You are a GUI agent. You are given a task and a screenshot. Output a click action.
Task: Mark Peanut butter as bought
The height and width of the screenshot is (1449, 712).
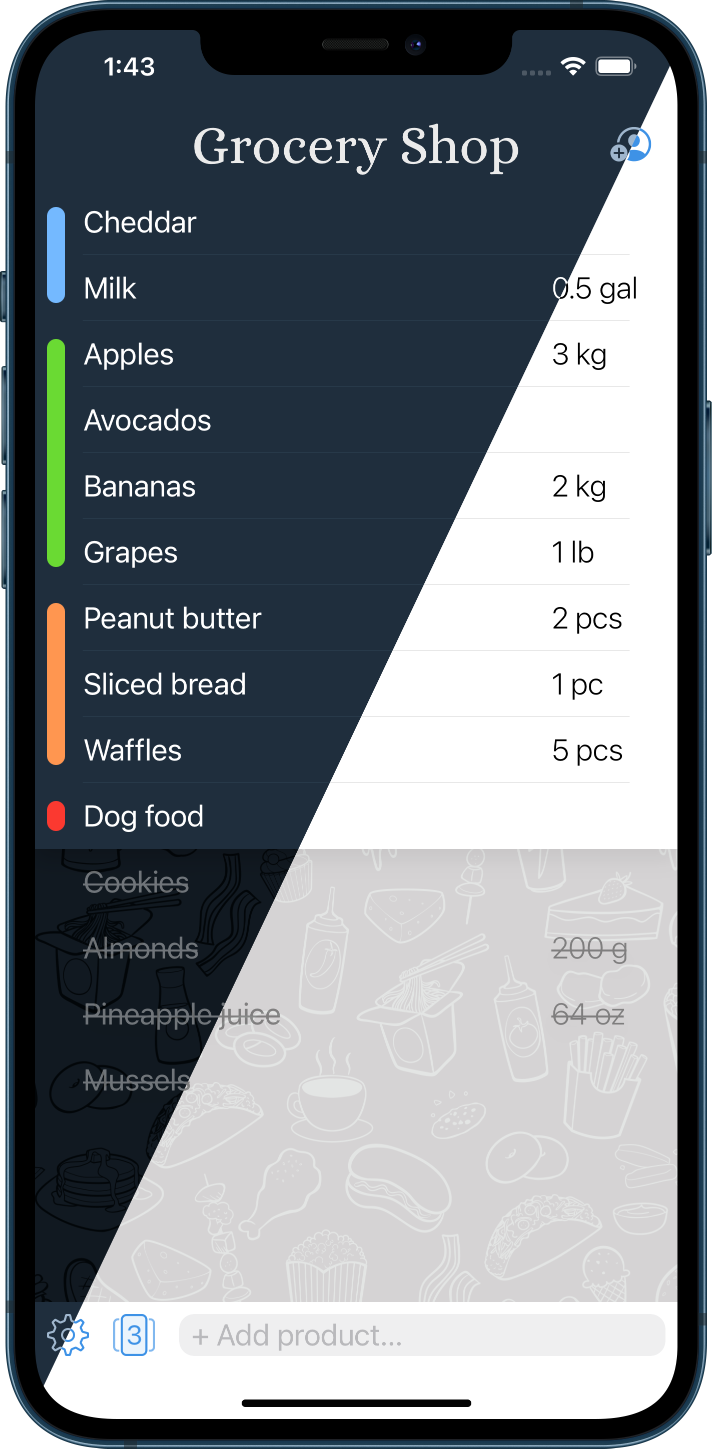tap(356, 618)
